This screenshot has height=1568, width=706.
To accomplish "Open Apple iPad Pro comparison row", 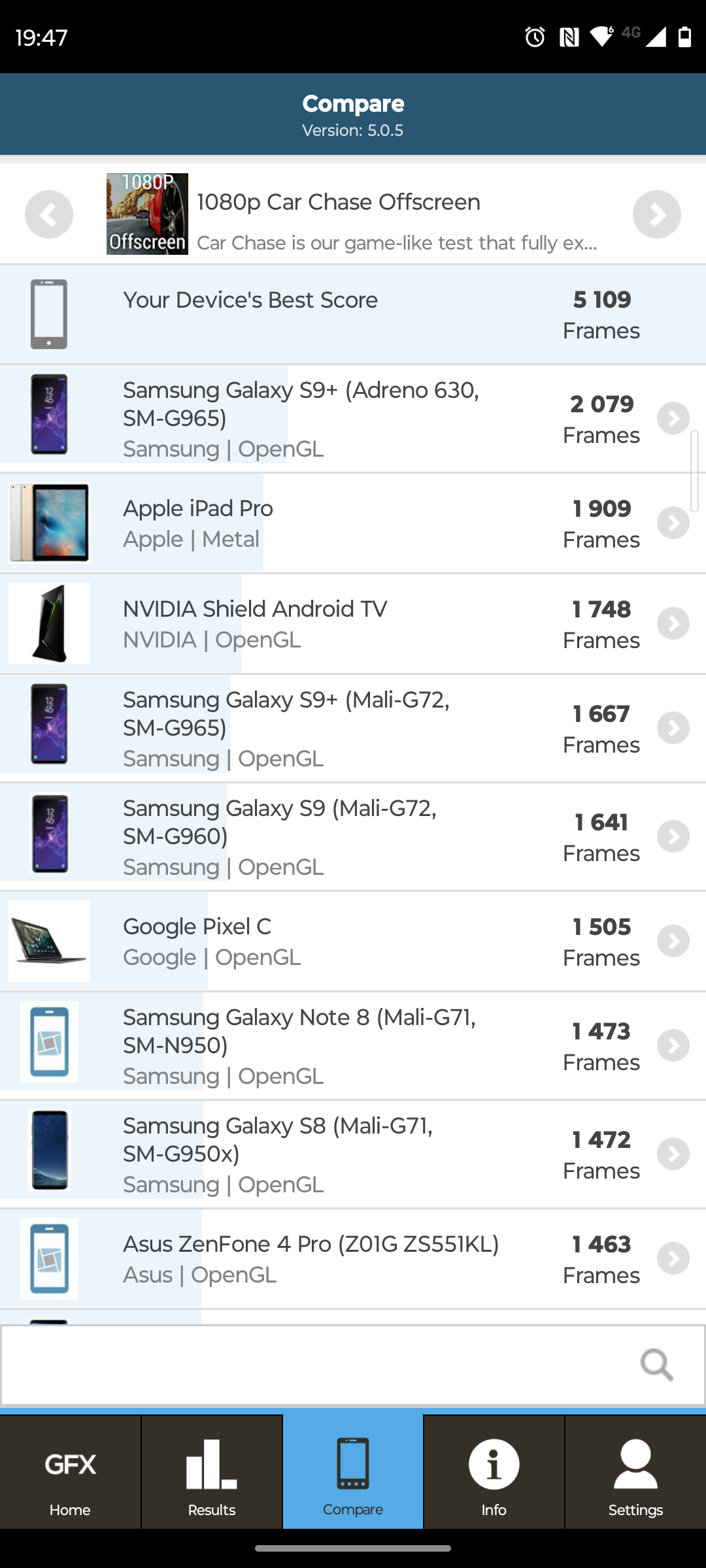I will (353, 523).
